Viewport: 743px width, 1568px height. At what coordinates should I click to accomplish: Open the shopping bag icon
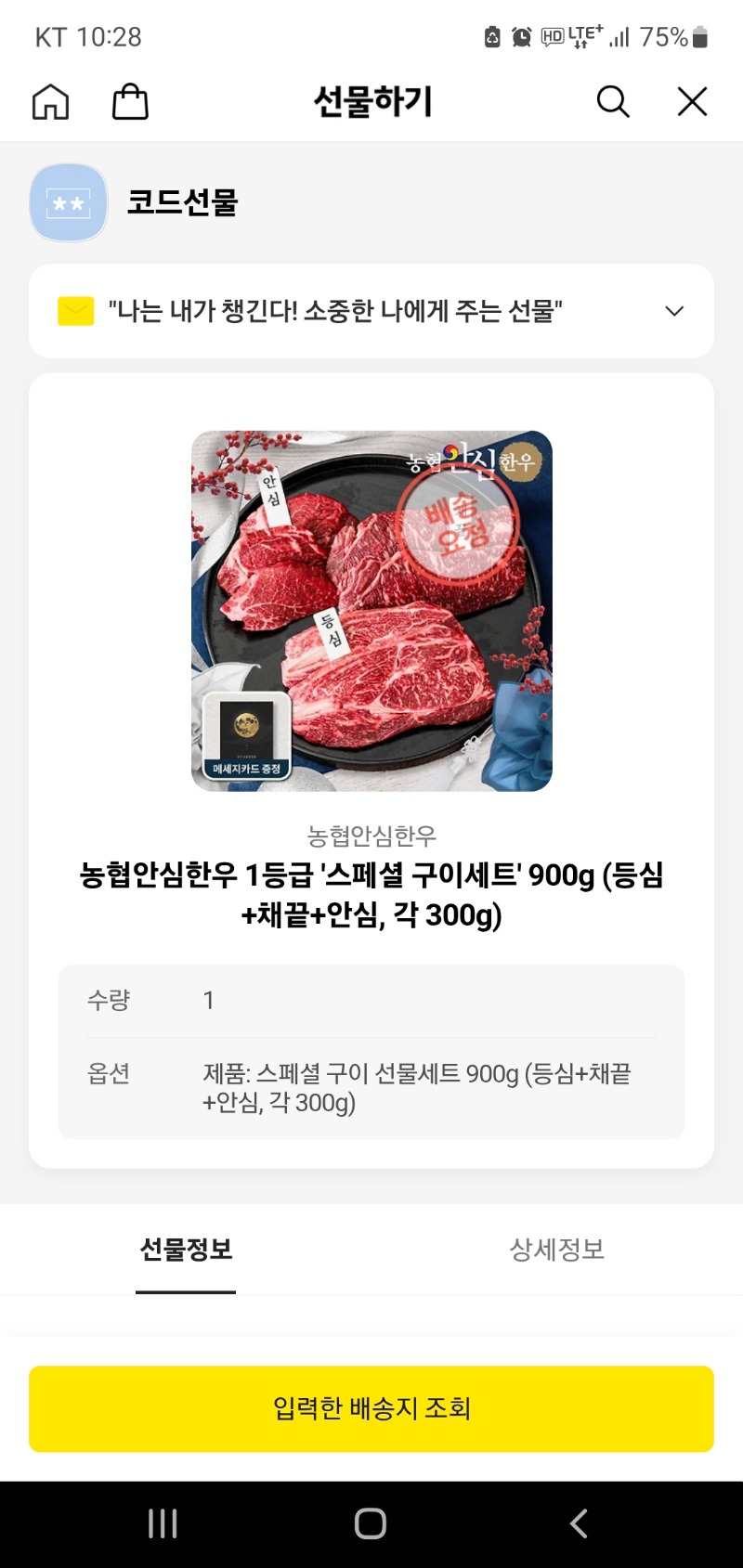tap(130, 102)
